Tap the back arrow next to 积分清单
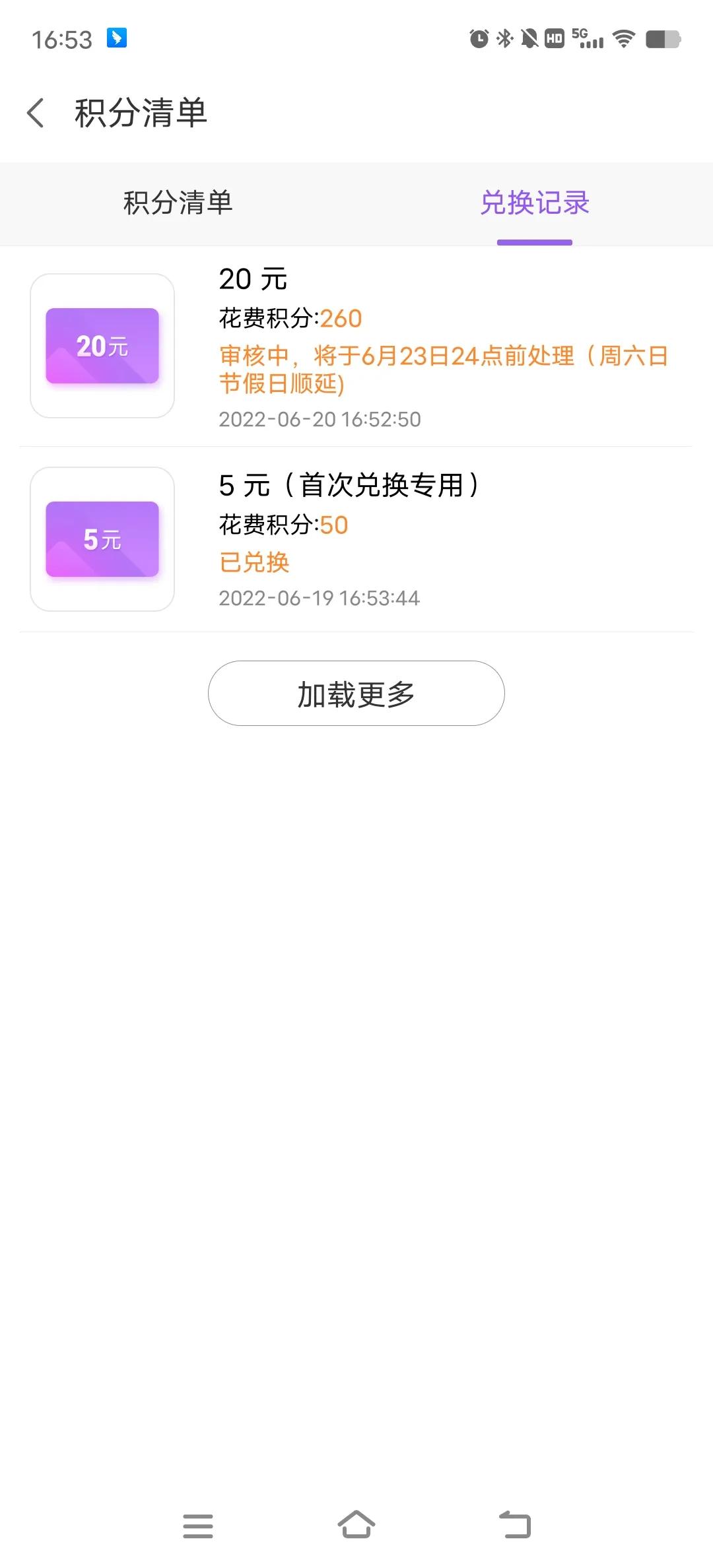The height and width of the screenshot is (1568, 713). click(x=35, y=113)
